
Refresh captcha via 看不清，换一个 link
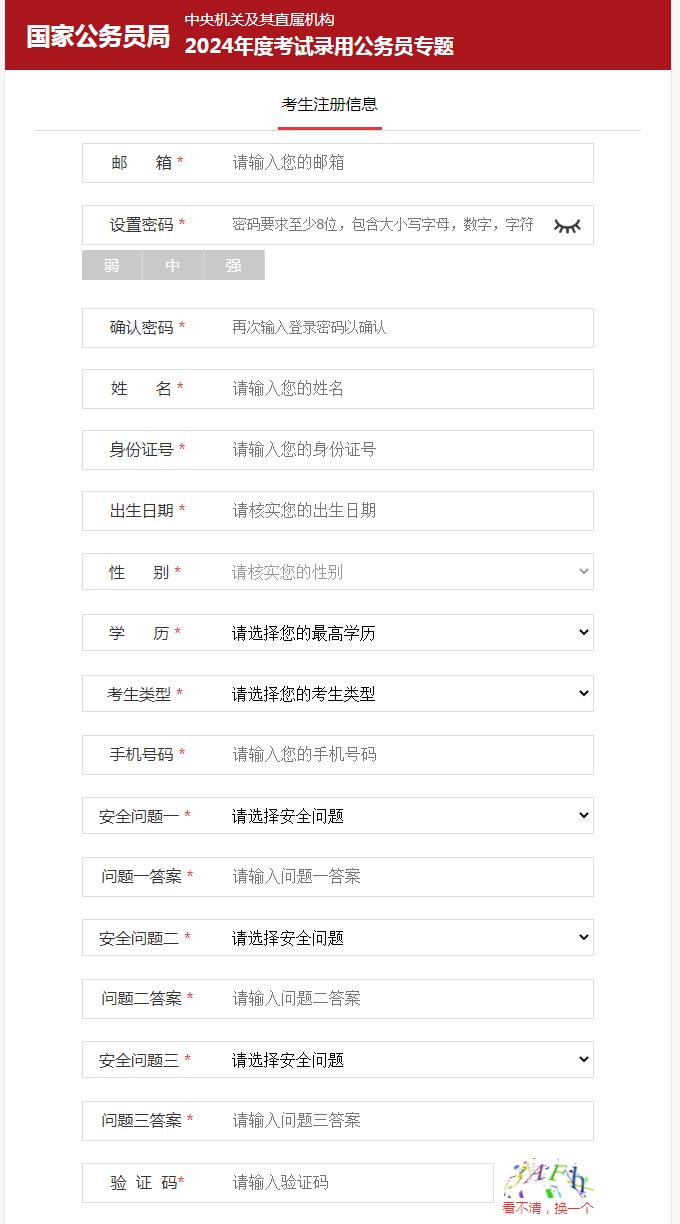pos(547,1208)
